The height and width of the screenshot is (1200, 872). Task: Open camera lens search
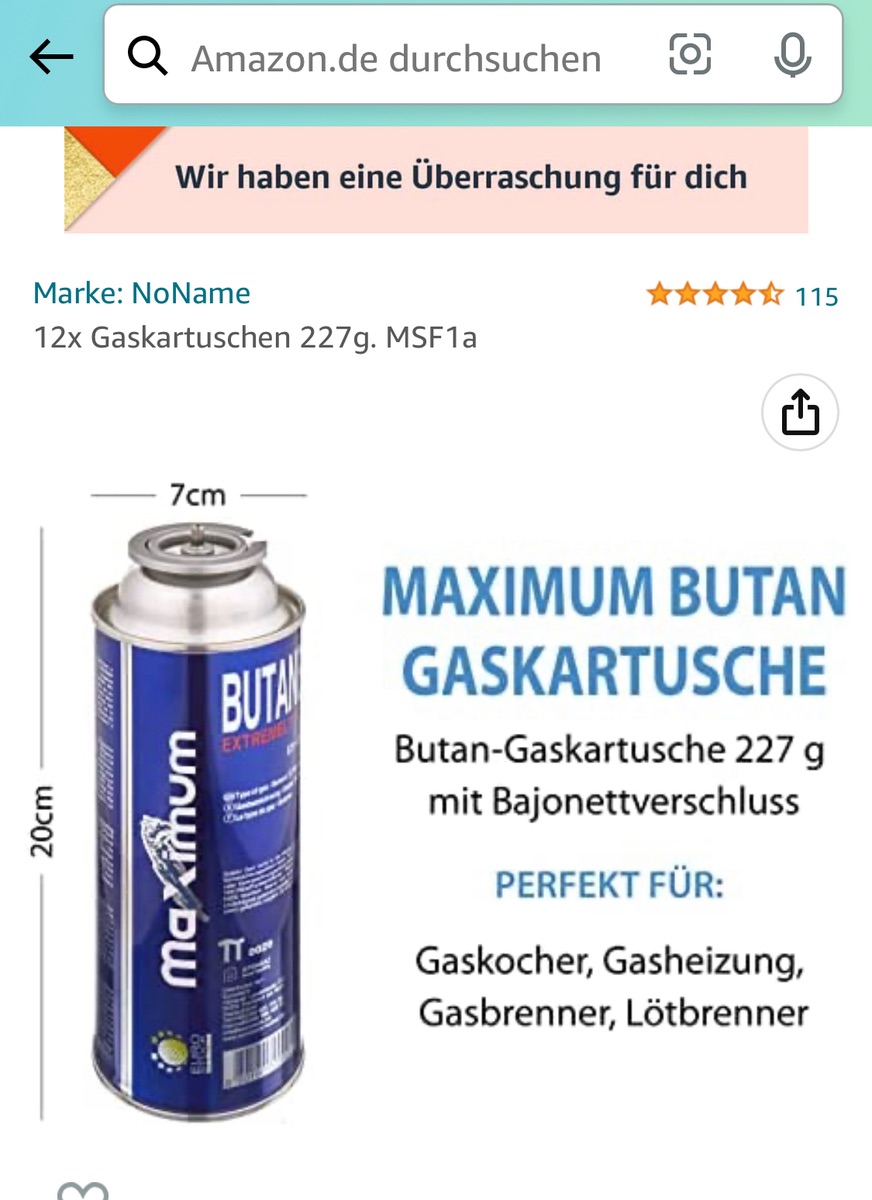[690, 56]
